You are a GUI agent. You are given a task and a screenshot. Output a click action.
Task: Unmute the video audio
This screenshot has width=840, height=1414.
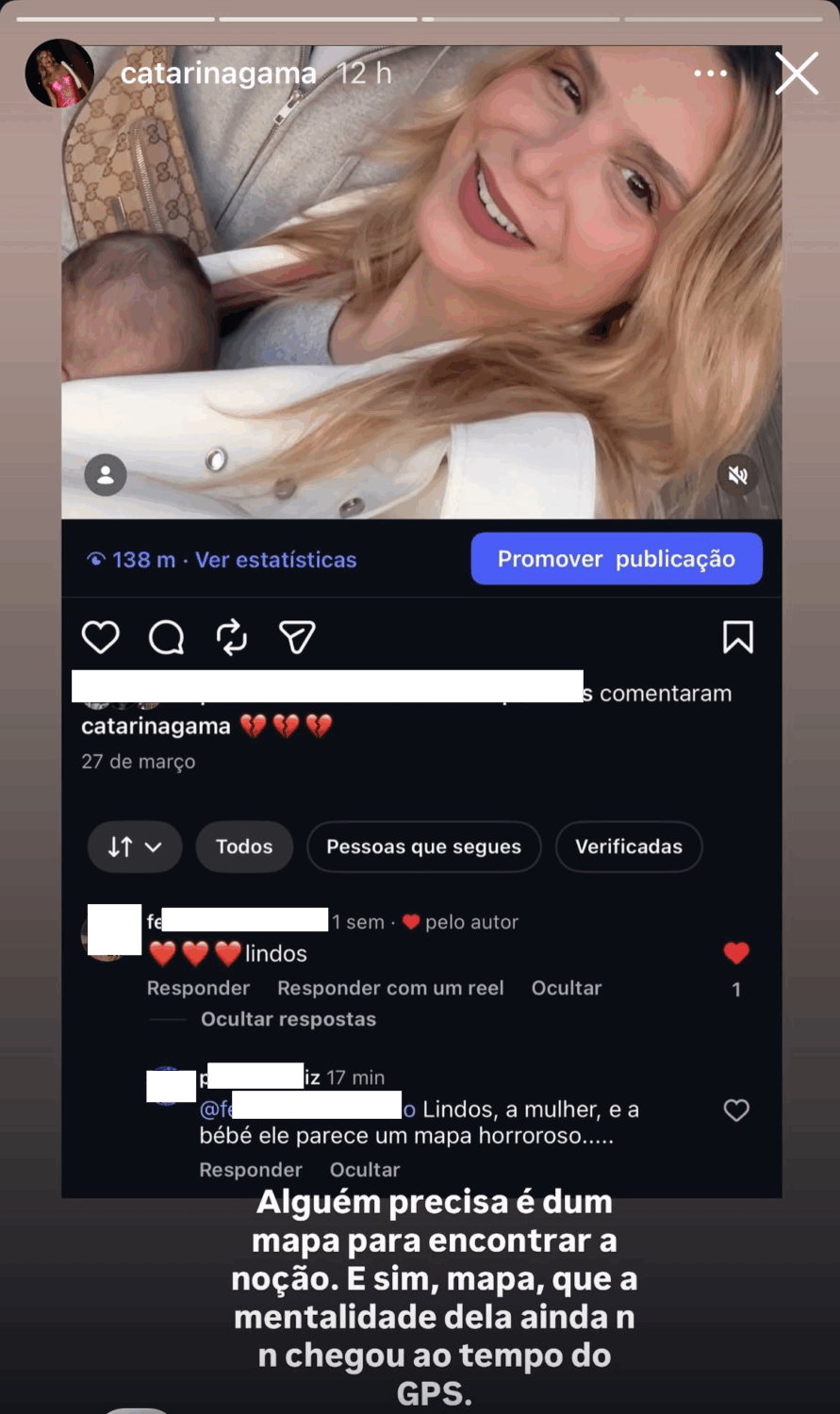tap(738, 476)
